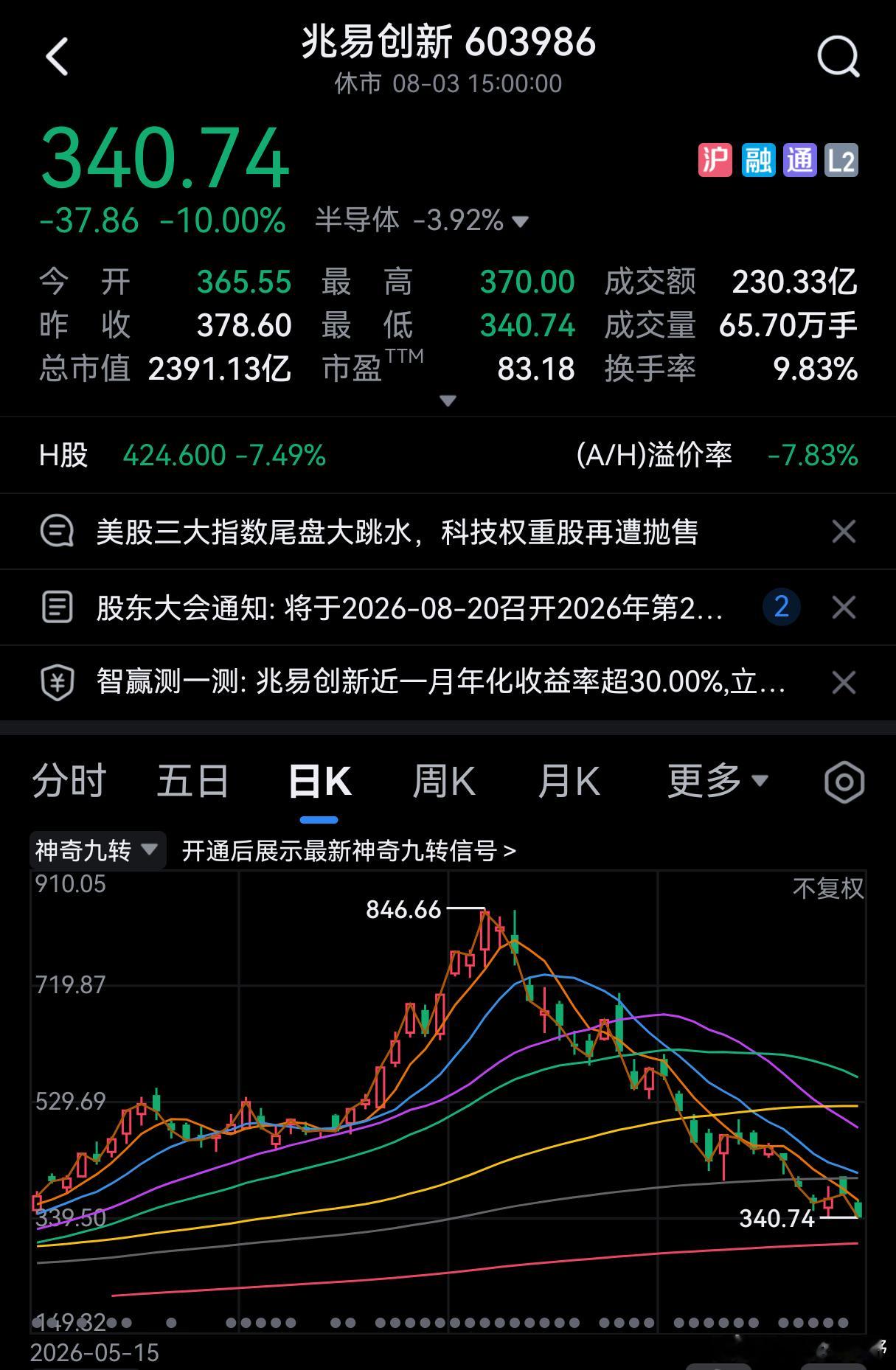
Task: Open the 美股三大指数尾盘大跳水 news item
Action: 397,532
